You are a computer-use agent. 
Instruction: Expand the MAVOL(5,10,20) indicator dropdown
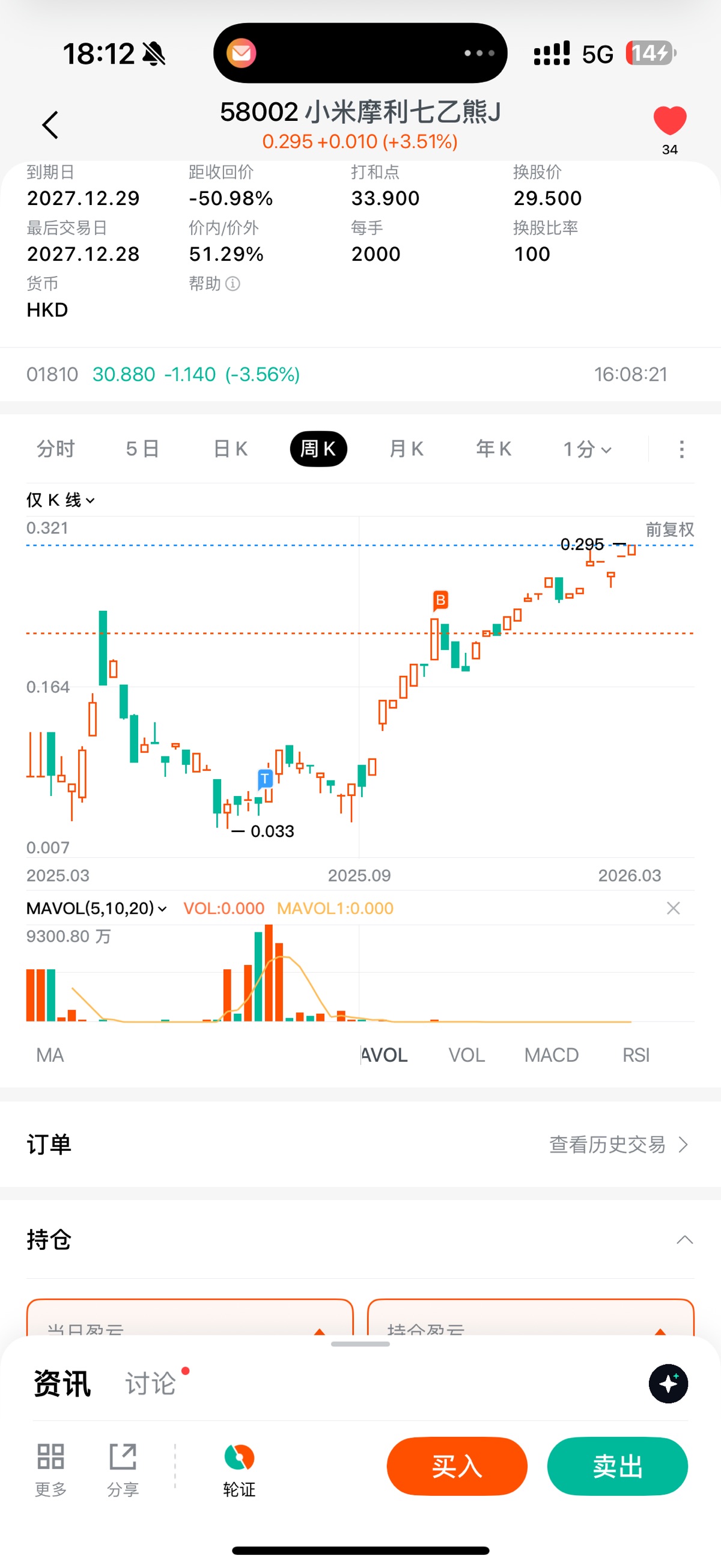[96, 908]
